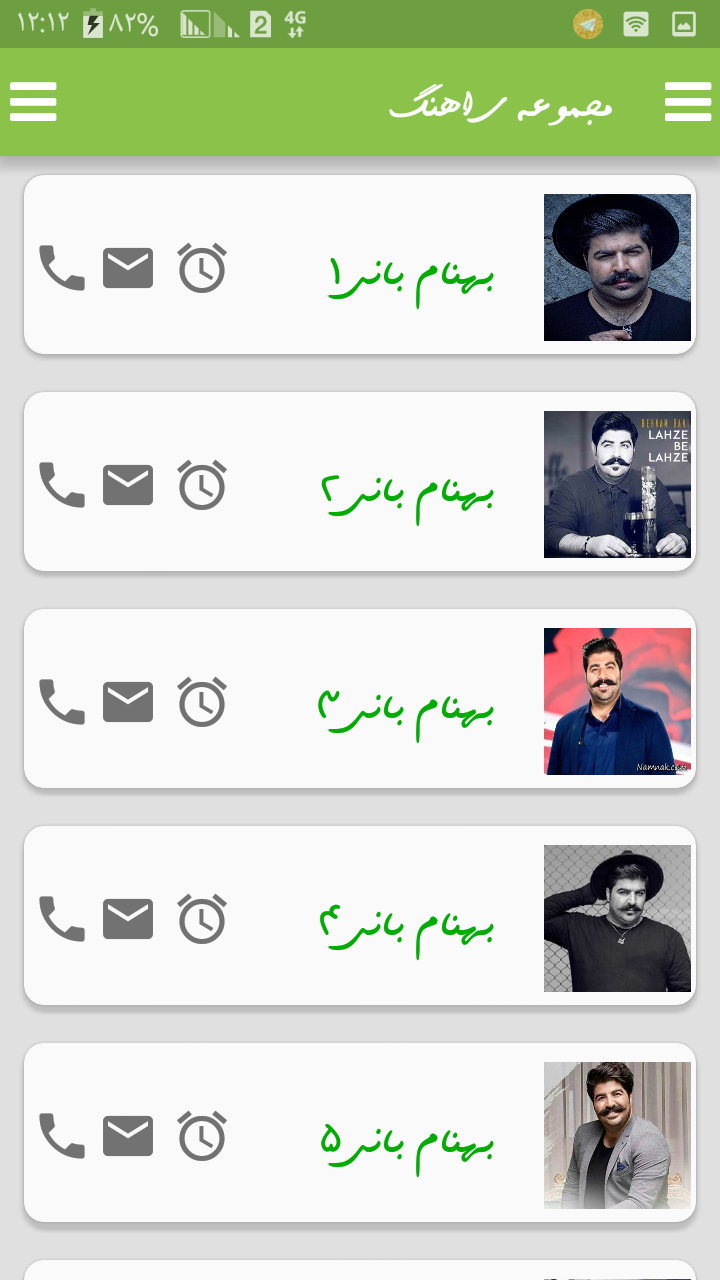Tap the alarm clock icon for بهنام بانی ۱
This screenshot has height=1280, width=720.
point(202,267)
